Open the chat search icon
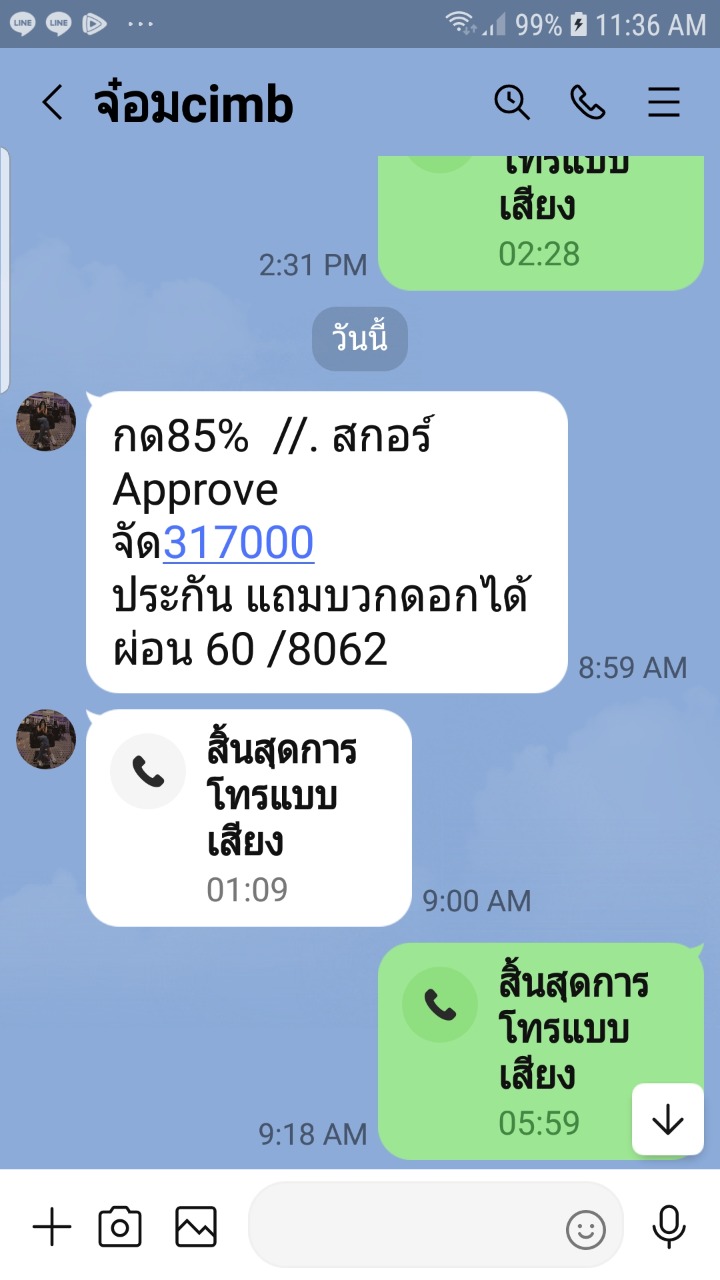Image resolution: width=720 pixels, height=1280 pixels. point(512,102)
